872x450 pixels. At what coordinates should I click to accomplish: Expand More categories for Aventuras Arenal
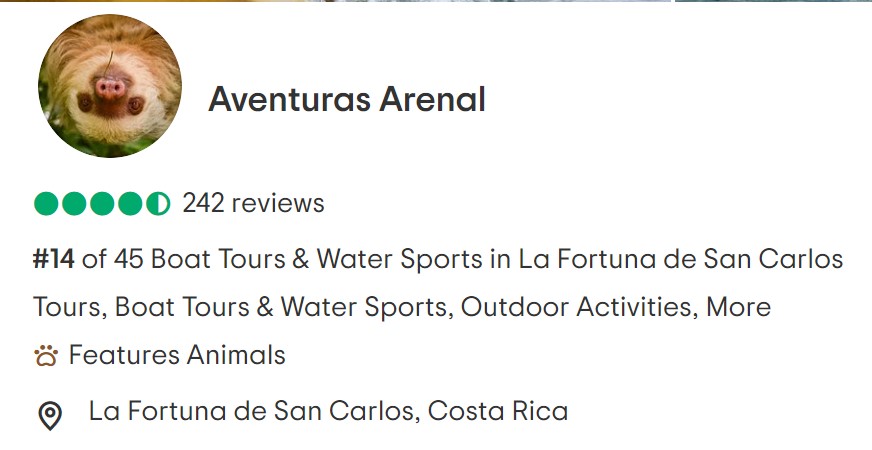click(x=738, y=307)
